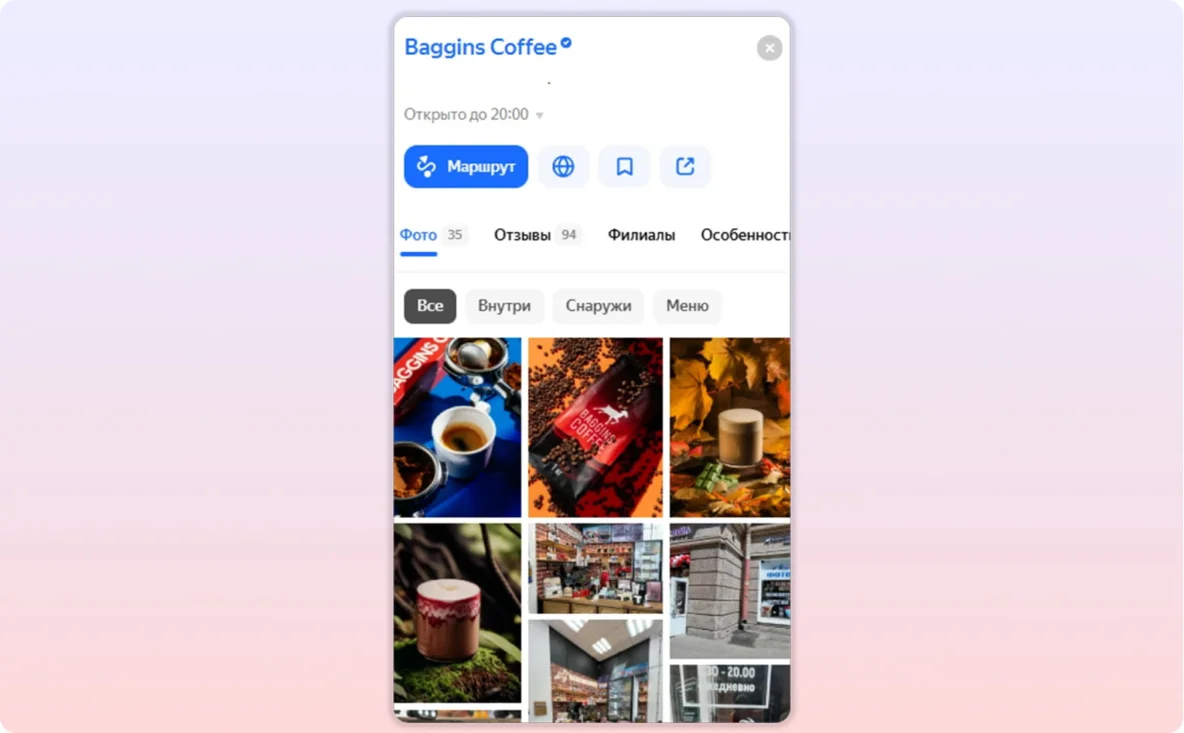Filter photos by Внутри
The width and height of the screenshot is (1184, 733).
pos(504,306)
